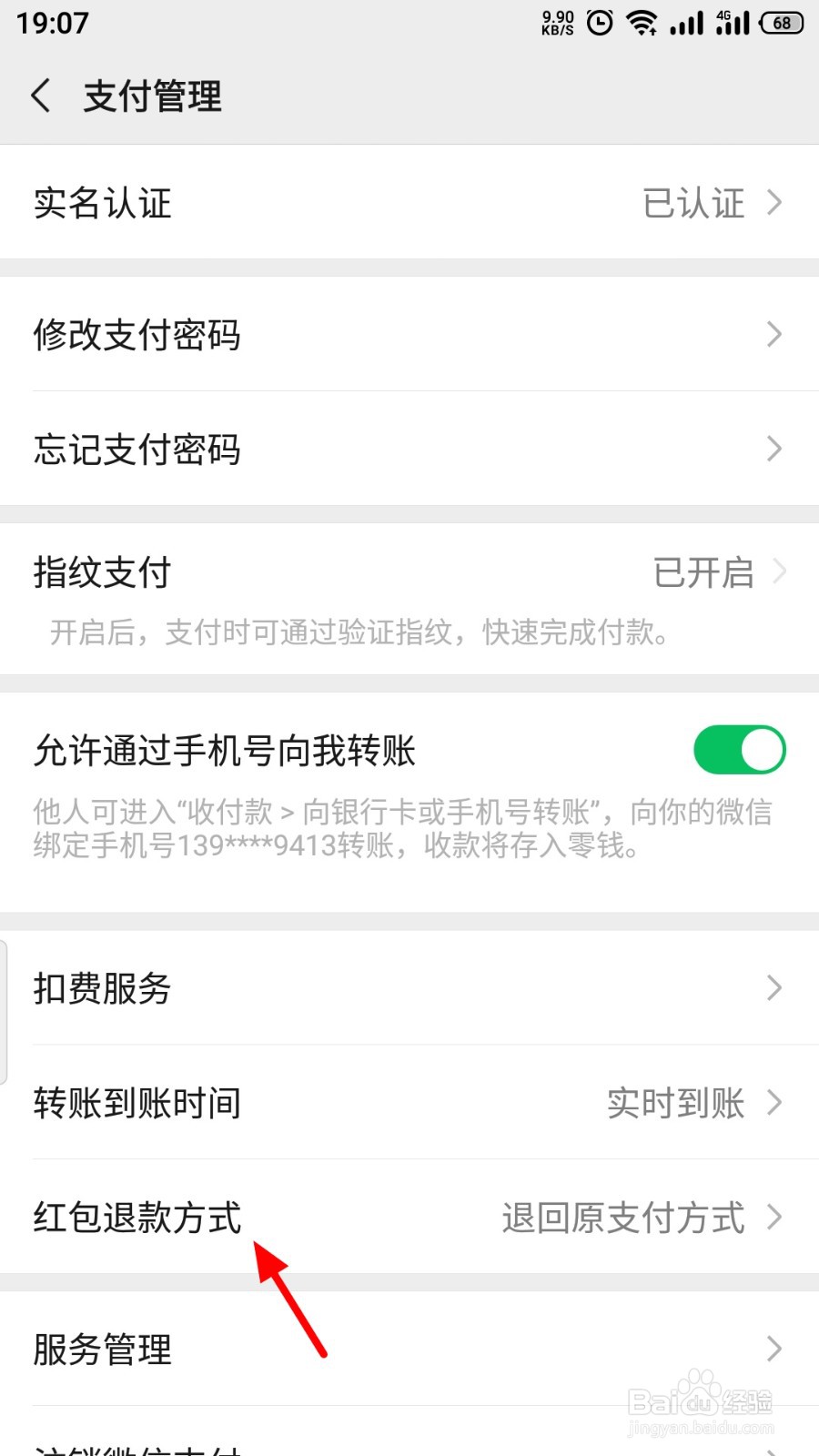819x1456 pixels.
Task: Tap the back arrow to exit 支付管理
Action: pos(40,95)
